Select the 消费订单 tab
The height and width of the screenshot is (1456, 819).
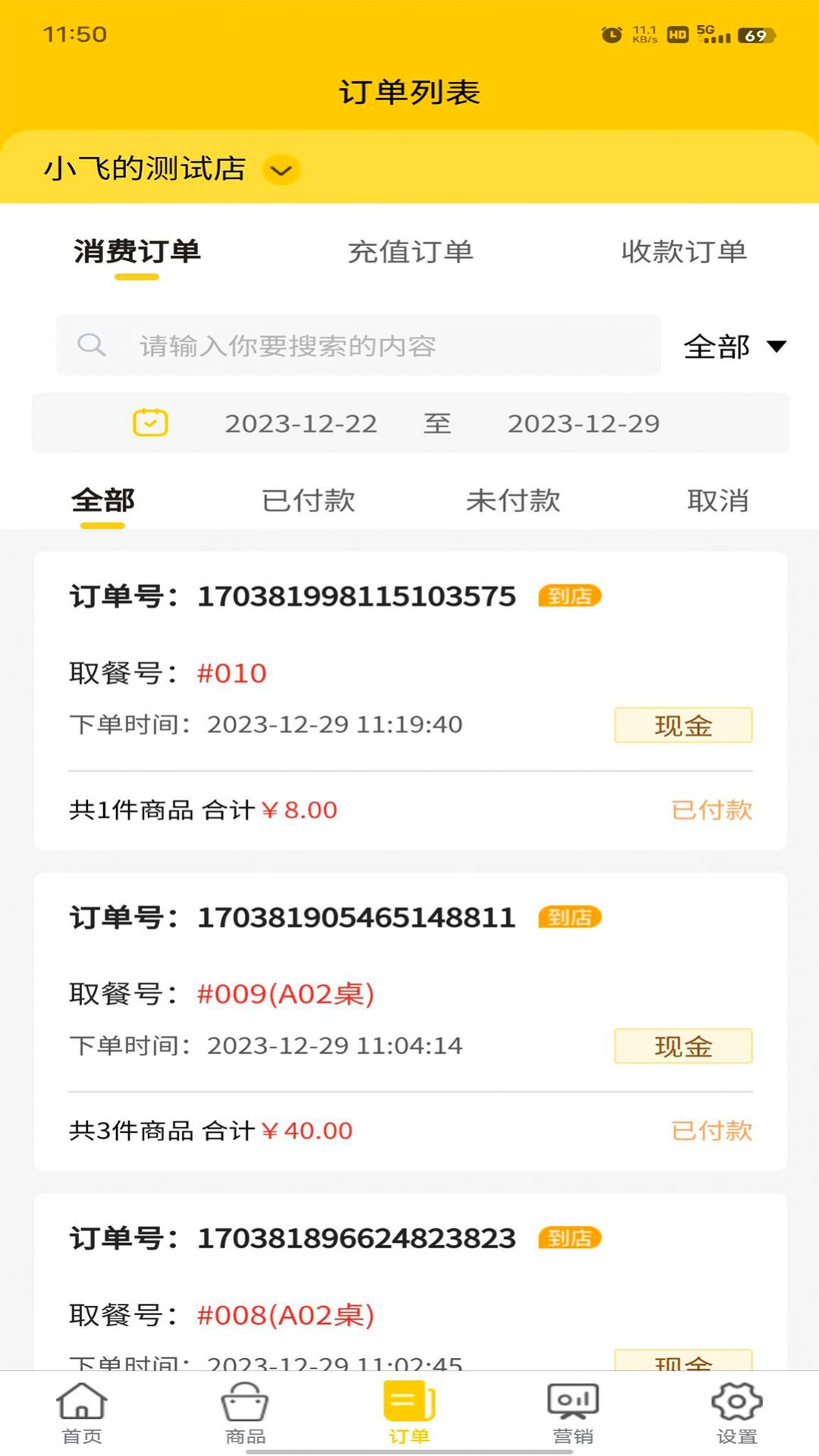pos(137,252)
